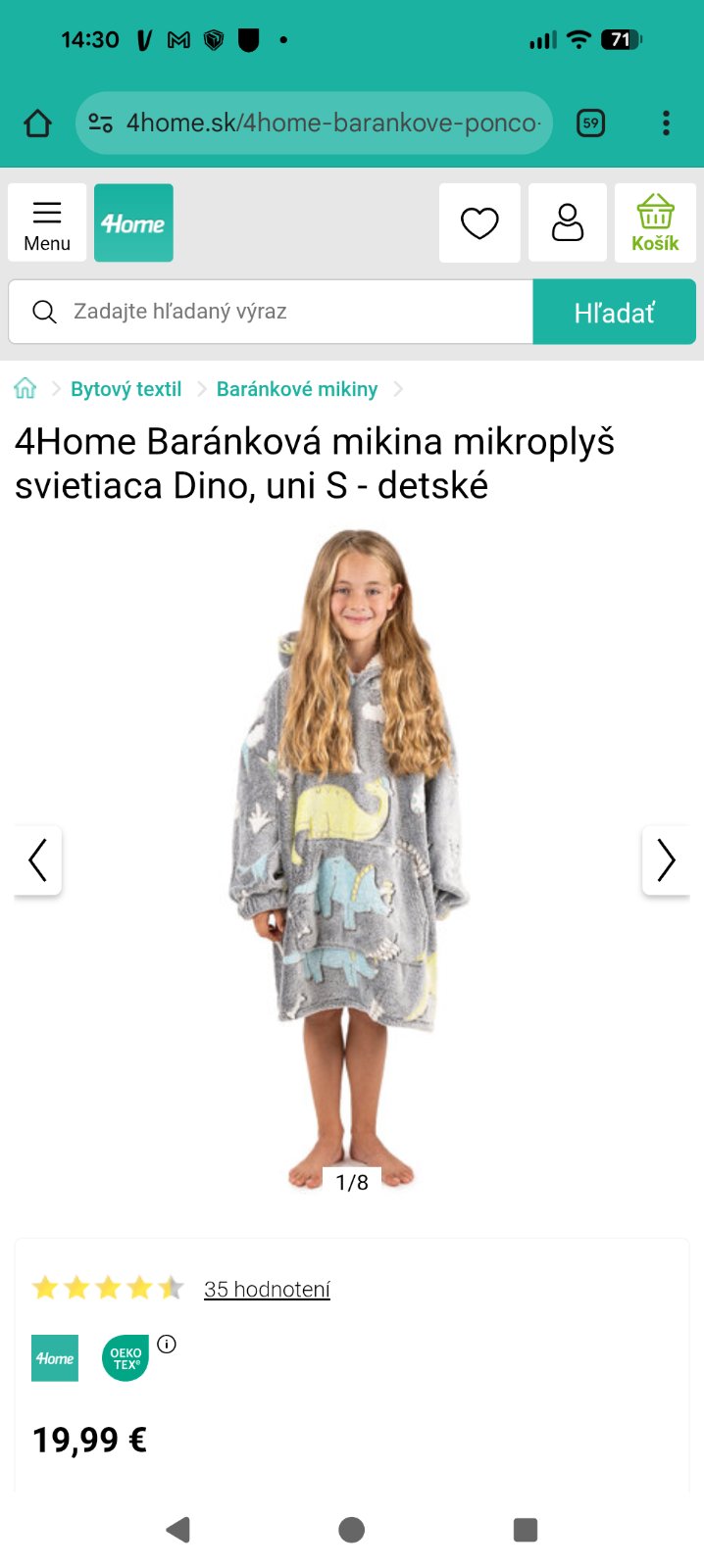Open the Košík shopping basket
Screen dimensions: 704x1568
tap(655, 223)
